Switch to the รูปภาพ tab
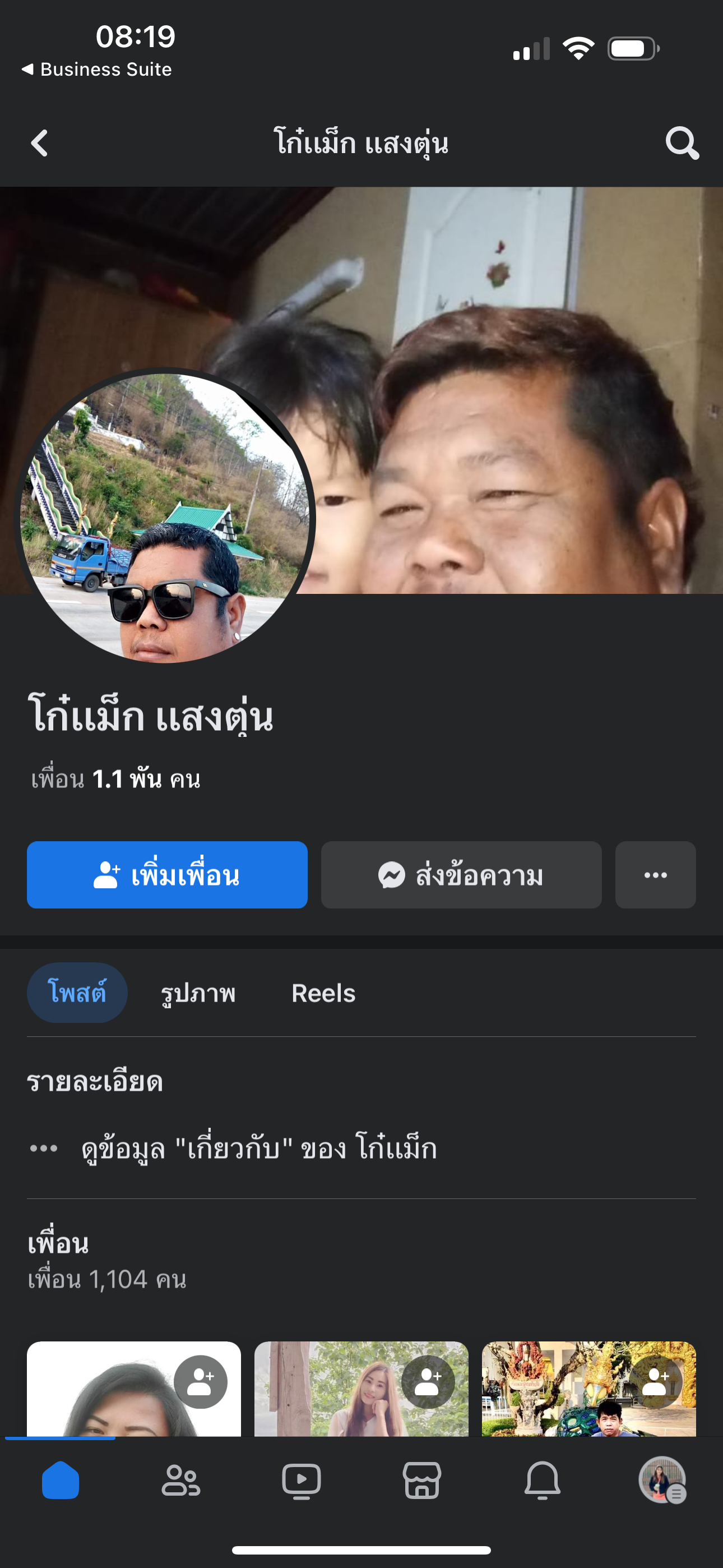This screenshot has height=1568, width=723. (198, 993)
